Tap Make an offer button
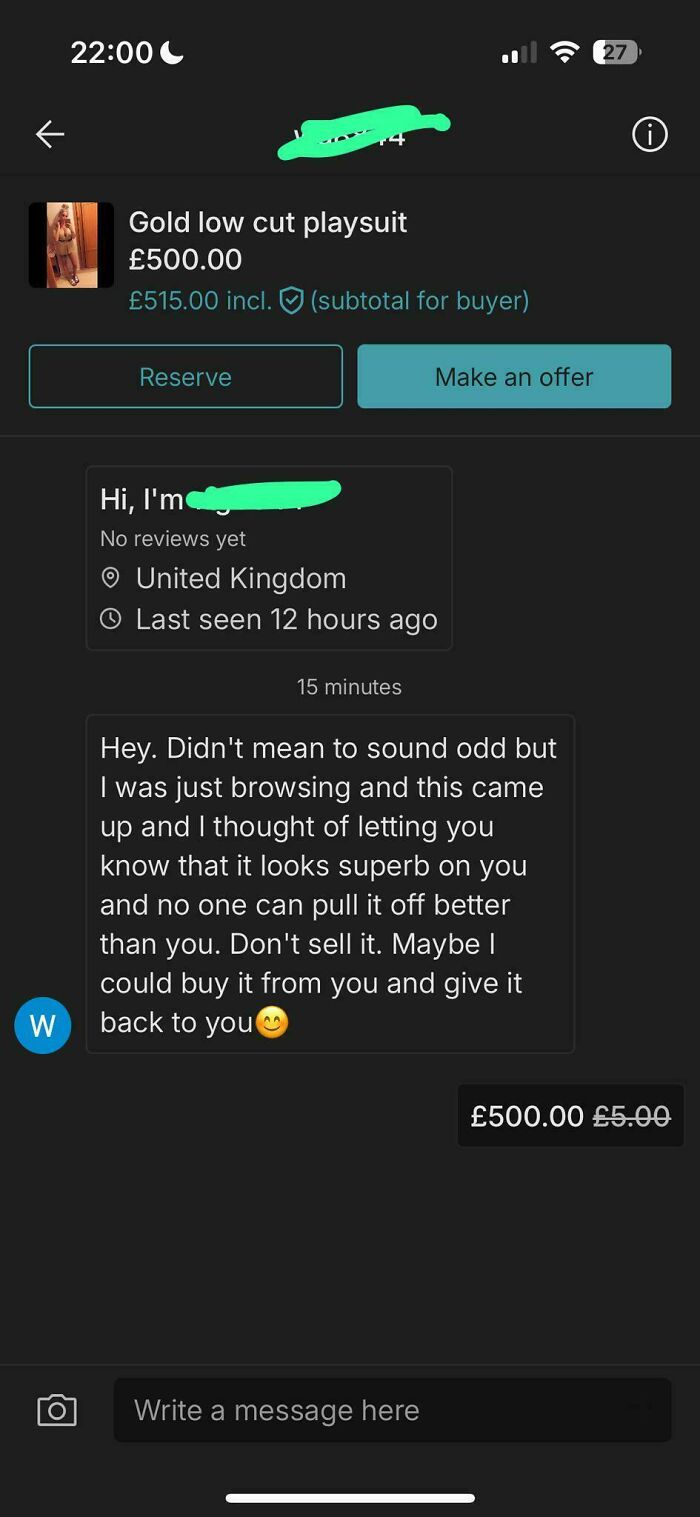 tap(514, 377)
